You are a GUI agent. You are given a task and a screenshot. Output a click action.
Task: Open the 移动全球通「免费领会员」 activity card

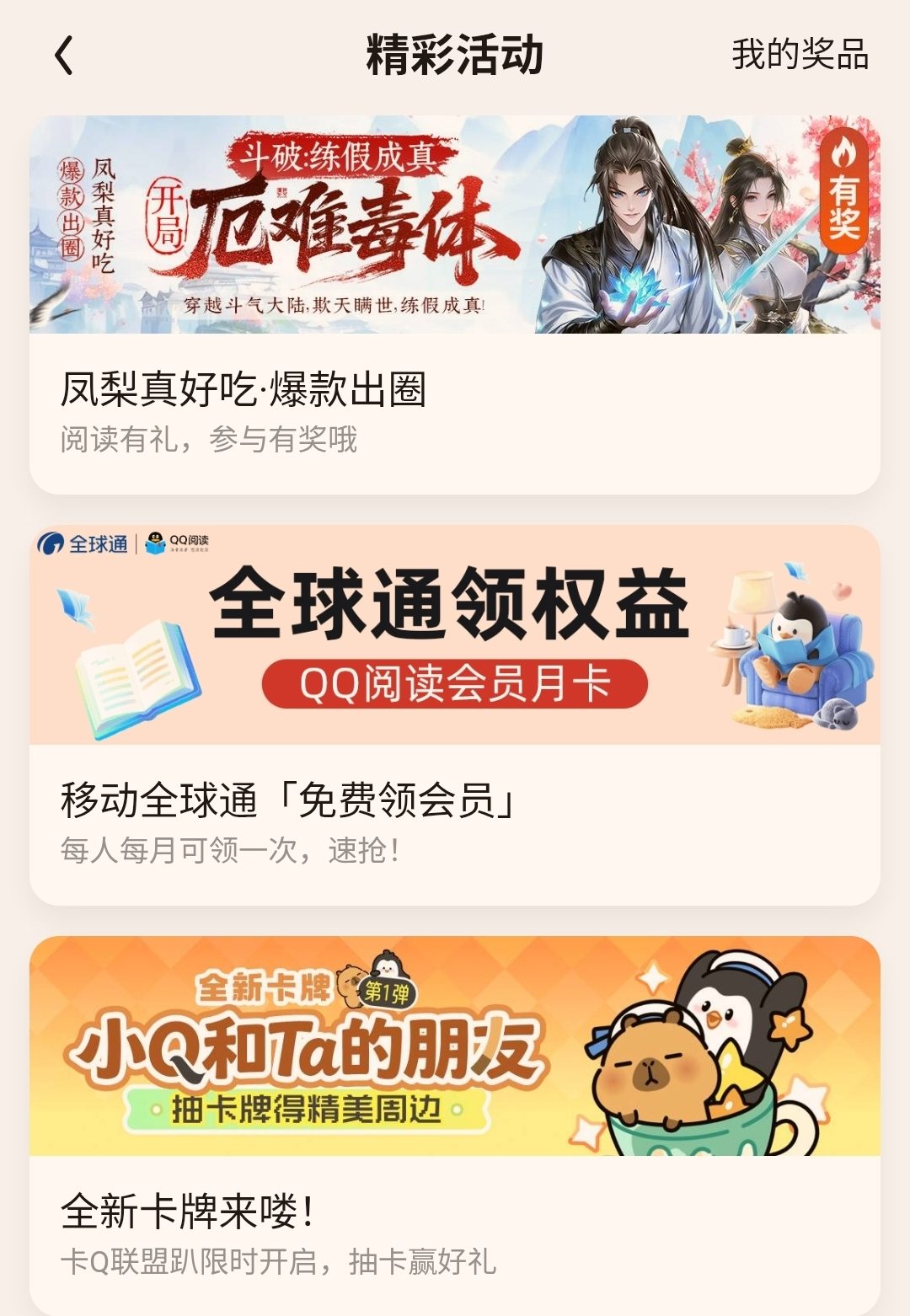click(x=455, y=716)
